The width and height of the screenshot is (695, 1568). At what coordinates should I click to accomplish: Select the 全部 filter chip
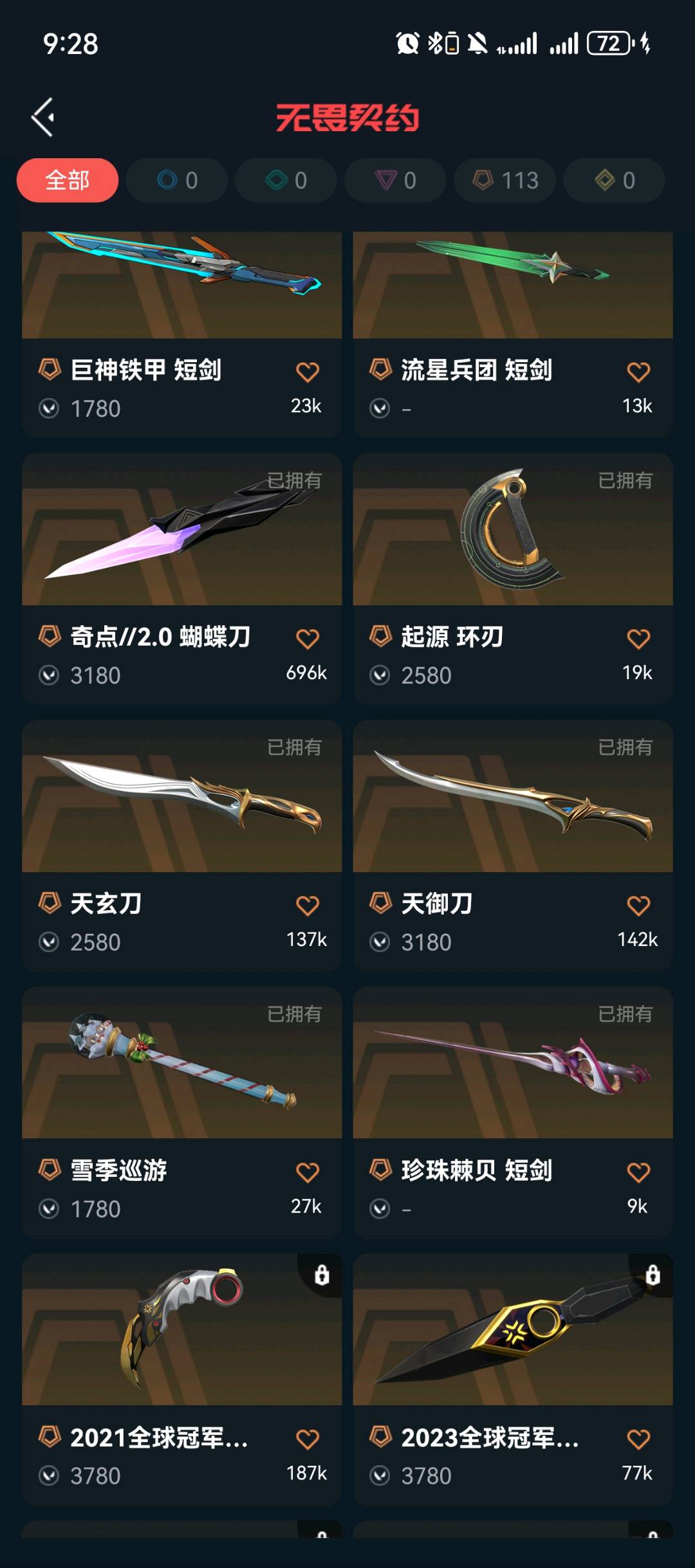point(68,180)
